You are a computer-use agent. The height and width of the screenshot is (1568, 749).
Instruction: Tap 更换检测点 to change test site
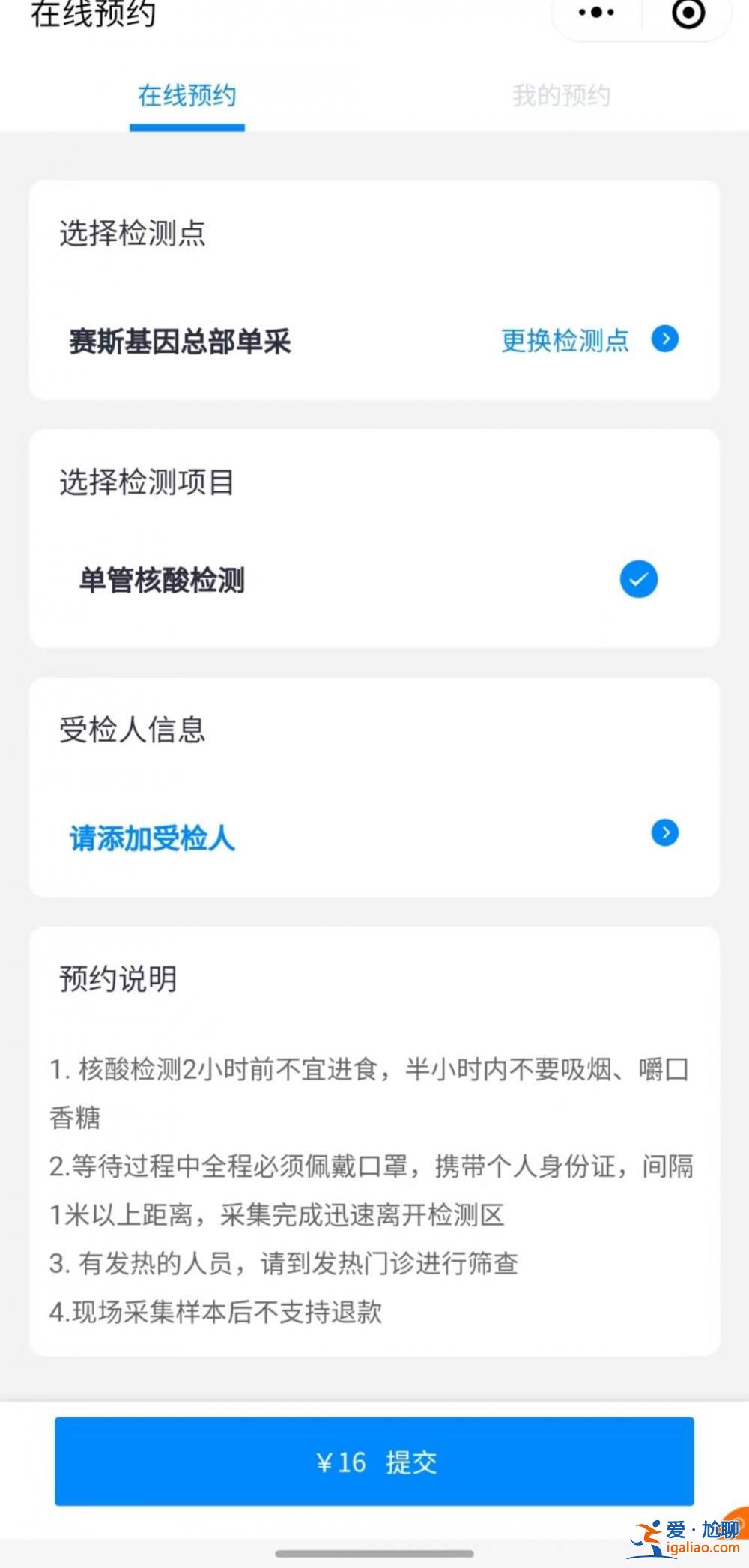[x=589, y=340]
